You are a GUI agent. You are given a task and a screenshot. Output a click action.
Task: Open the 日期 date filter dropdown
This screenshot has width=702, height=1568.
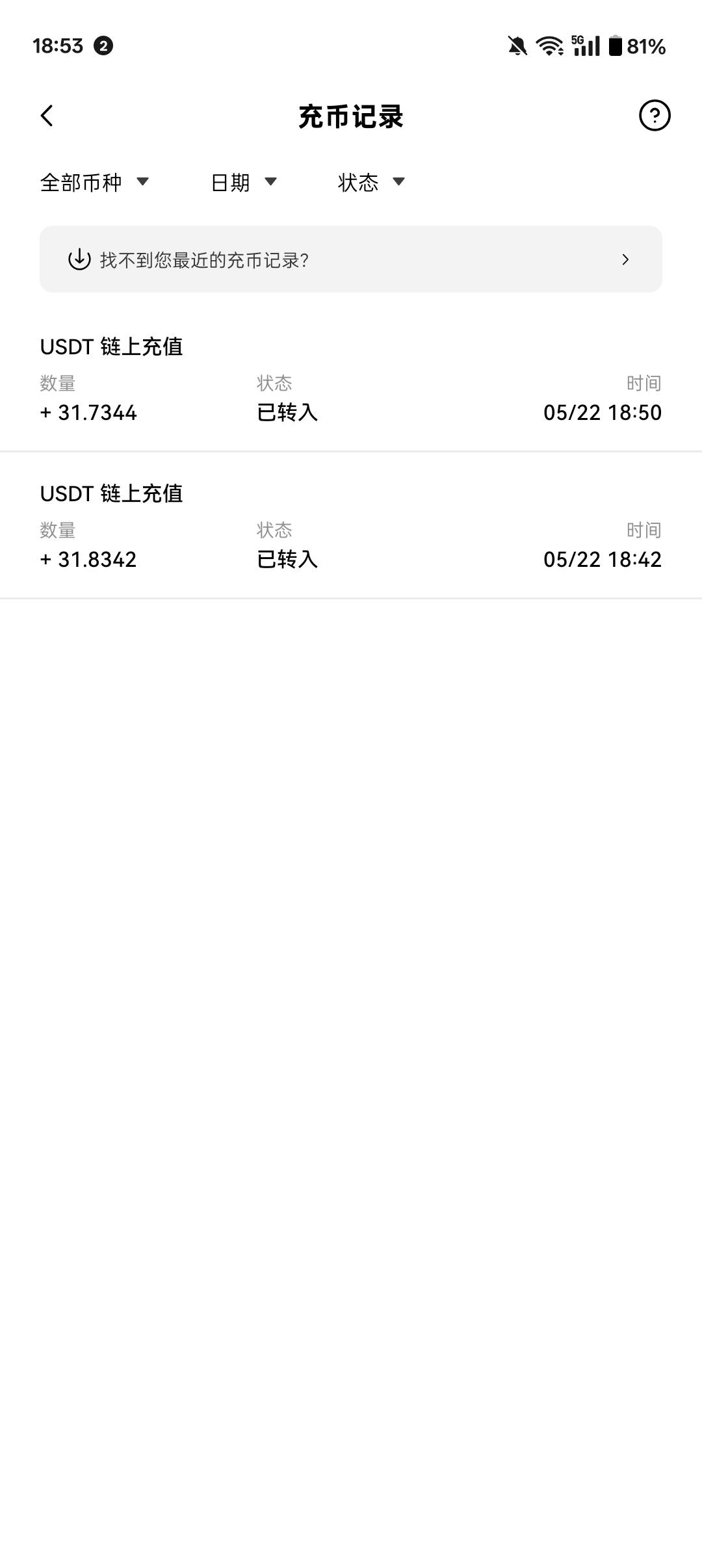(244, 182)
